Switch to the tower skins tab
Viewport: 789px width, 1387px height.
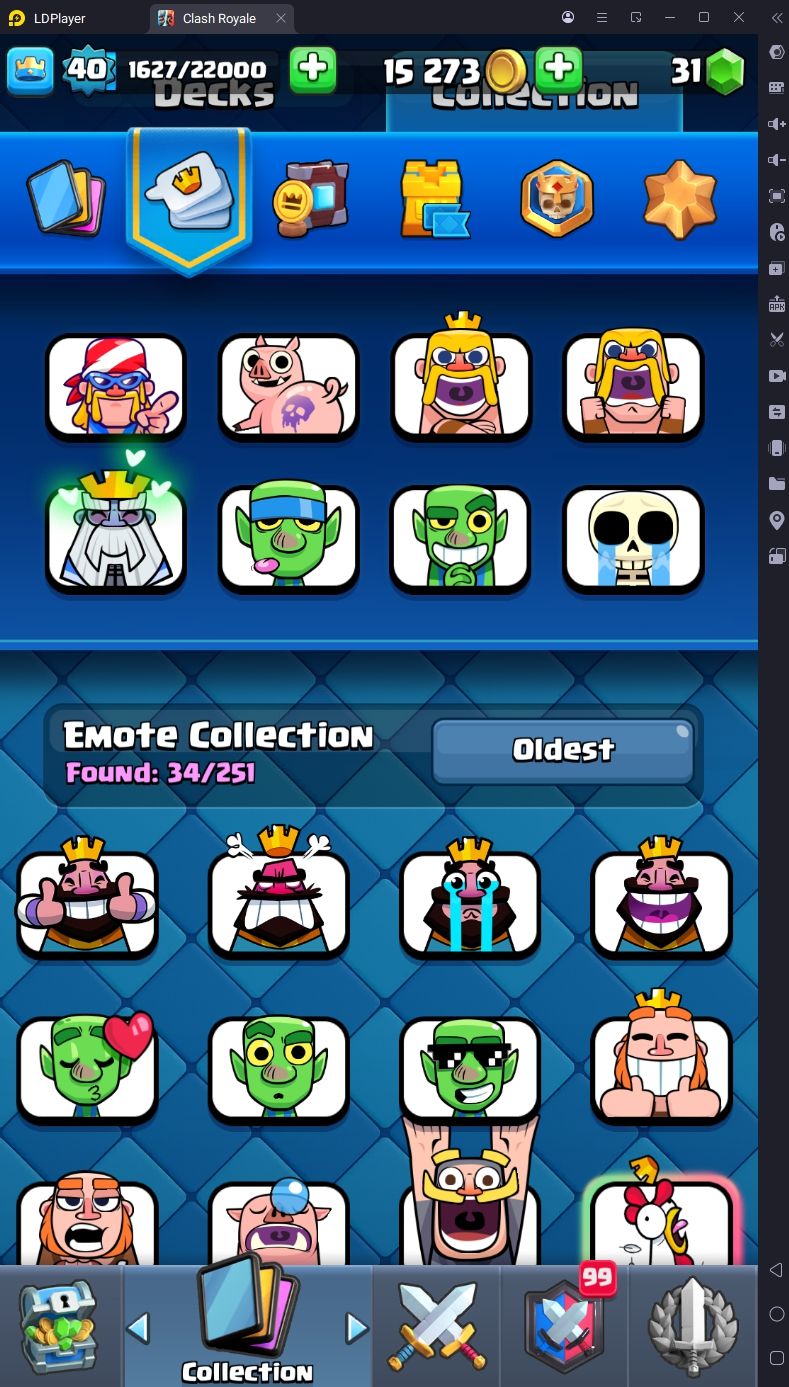(x=434, y=198)
